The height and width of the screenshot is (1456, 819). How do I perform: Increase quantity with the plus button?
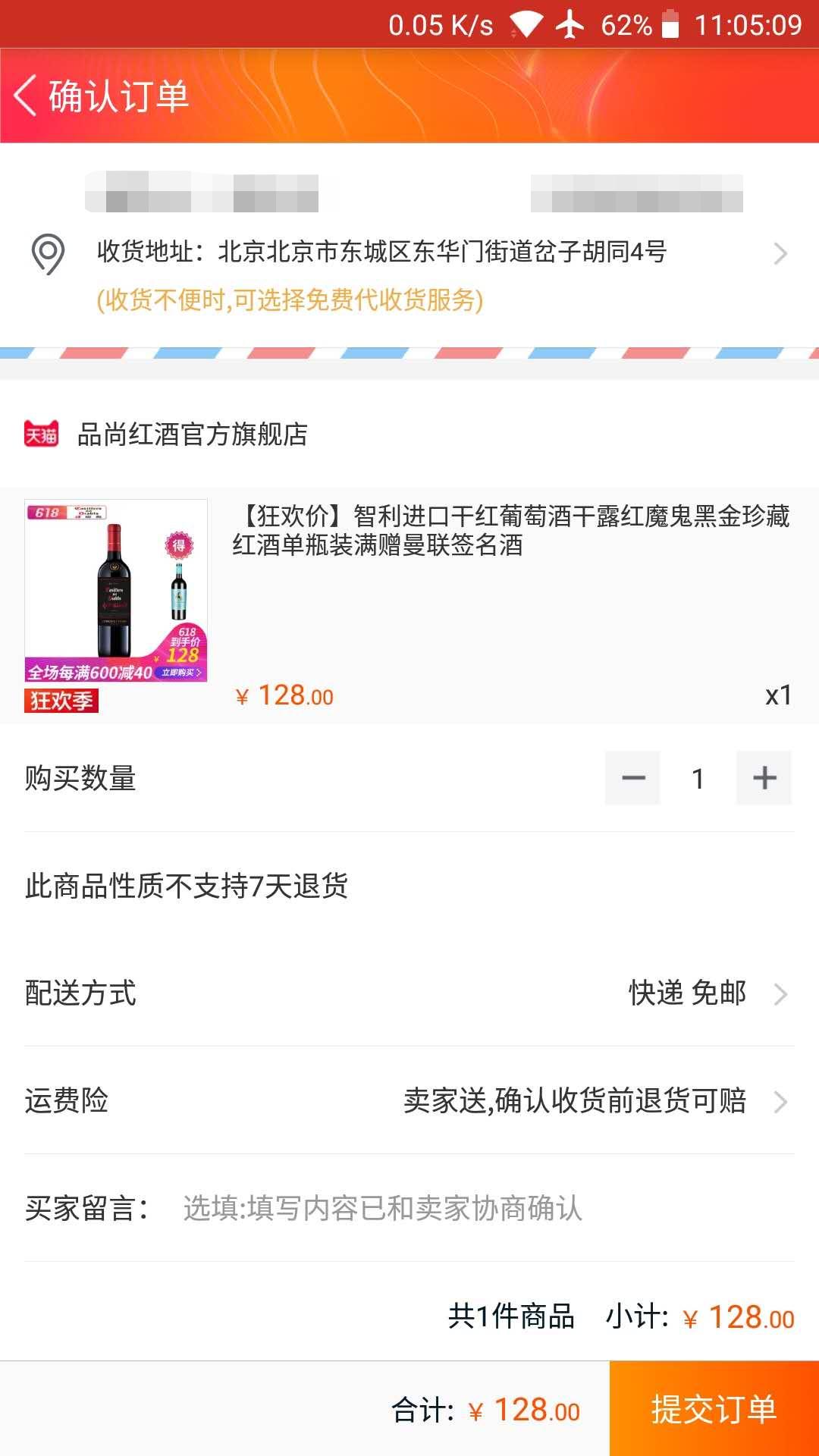[764, 777]
